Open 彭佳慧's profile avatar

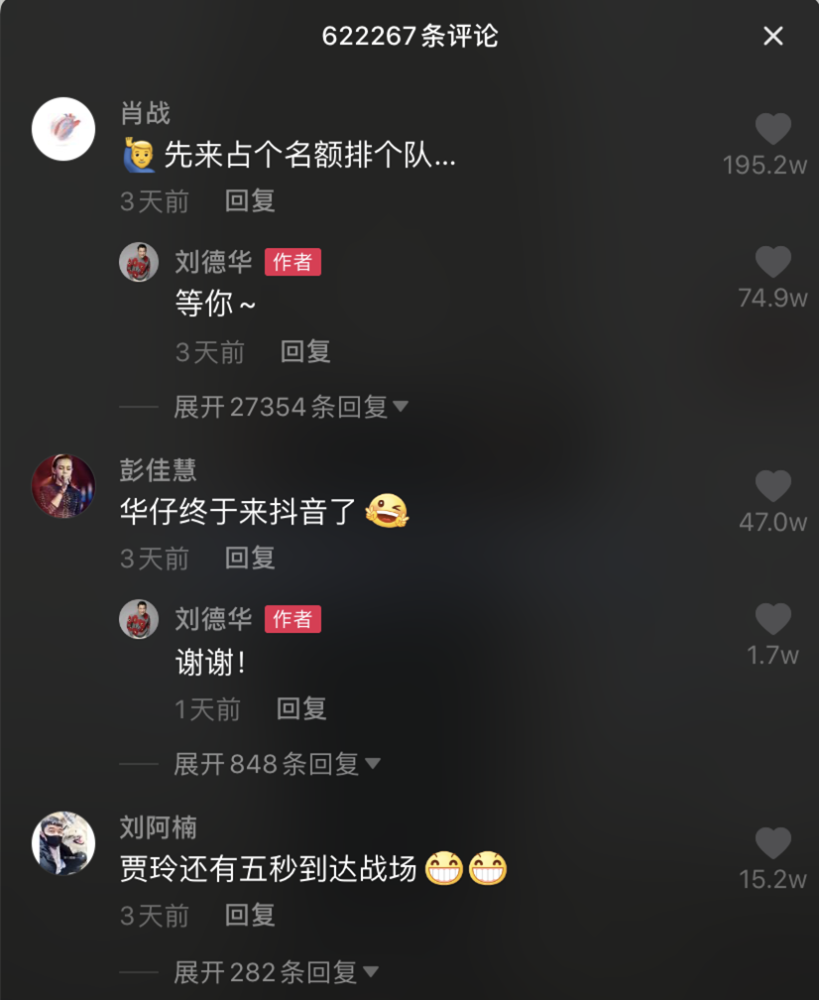point(64,486)
